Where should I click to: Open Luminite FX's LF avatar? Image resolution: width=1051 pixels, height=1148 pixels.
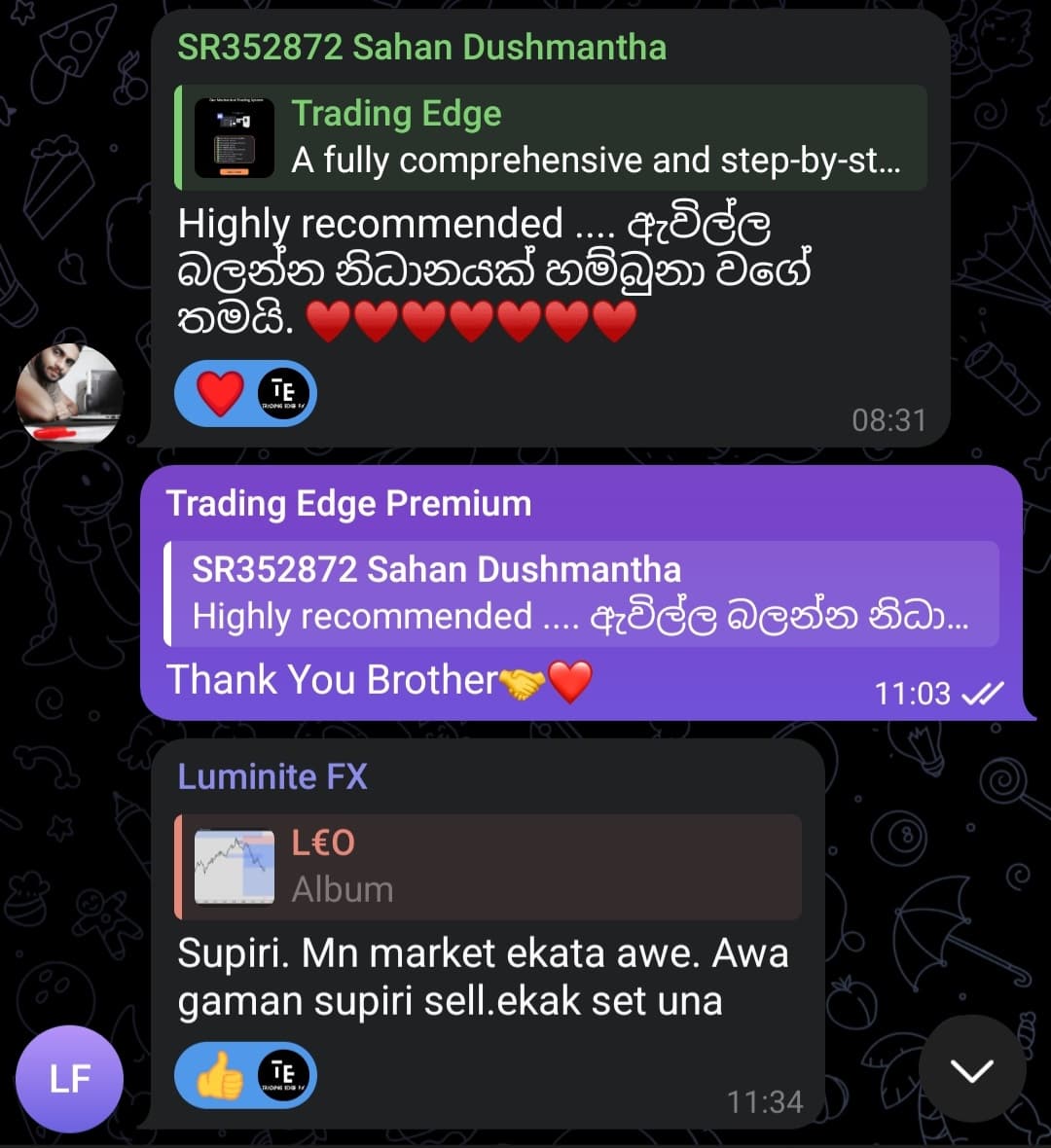pos(69,1078)
